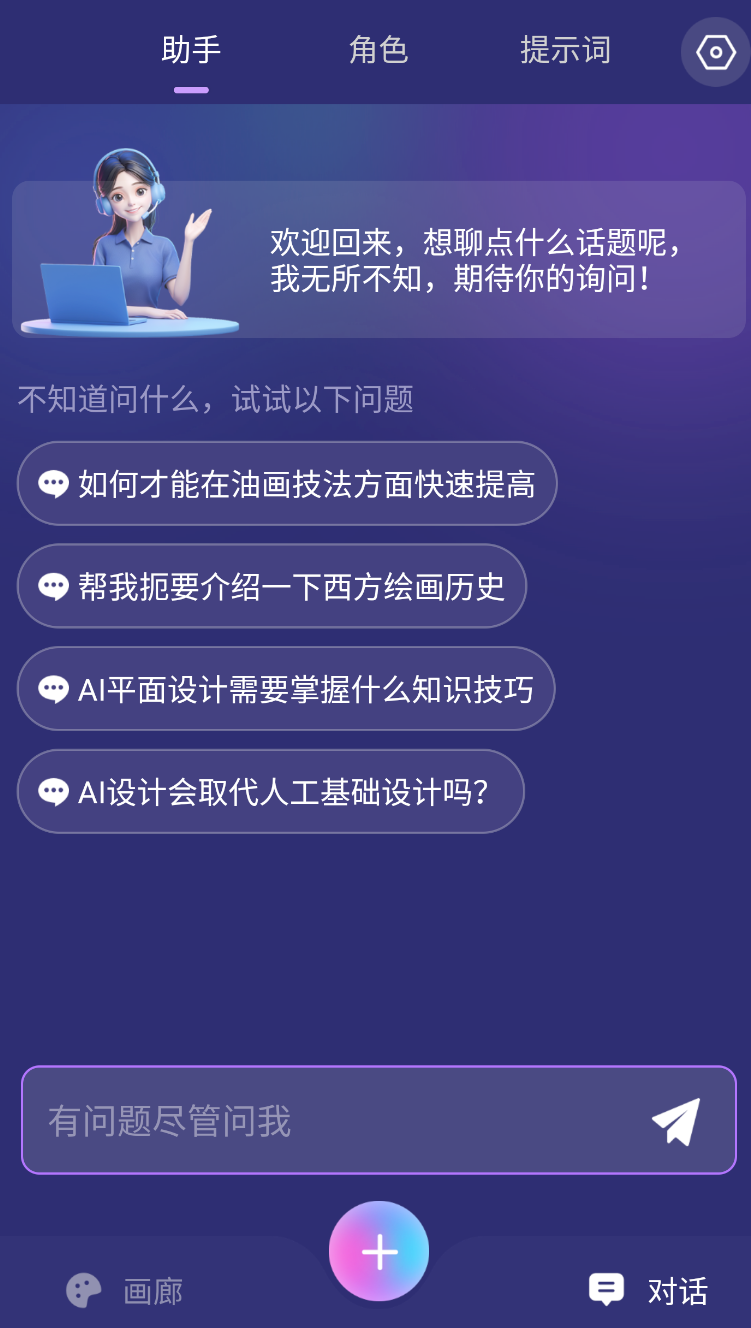Image resolution: width=751 pixels, height=1328 pixels.
Task: Switch to the 提示词 tab
Action: point(565,50)
